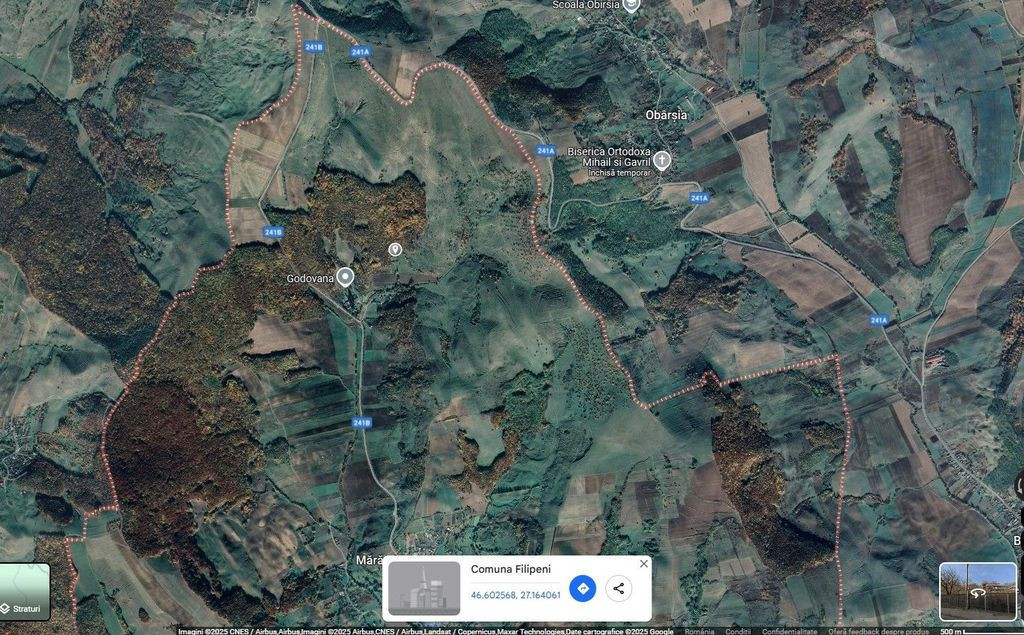Get directions to Comuna Filipeni
Viewport: 1024px width, 635px height.
pyautogui.click(x=583, y=588)
